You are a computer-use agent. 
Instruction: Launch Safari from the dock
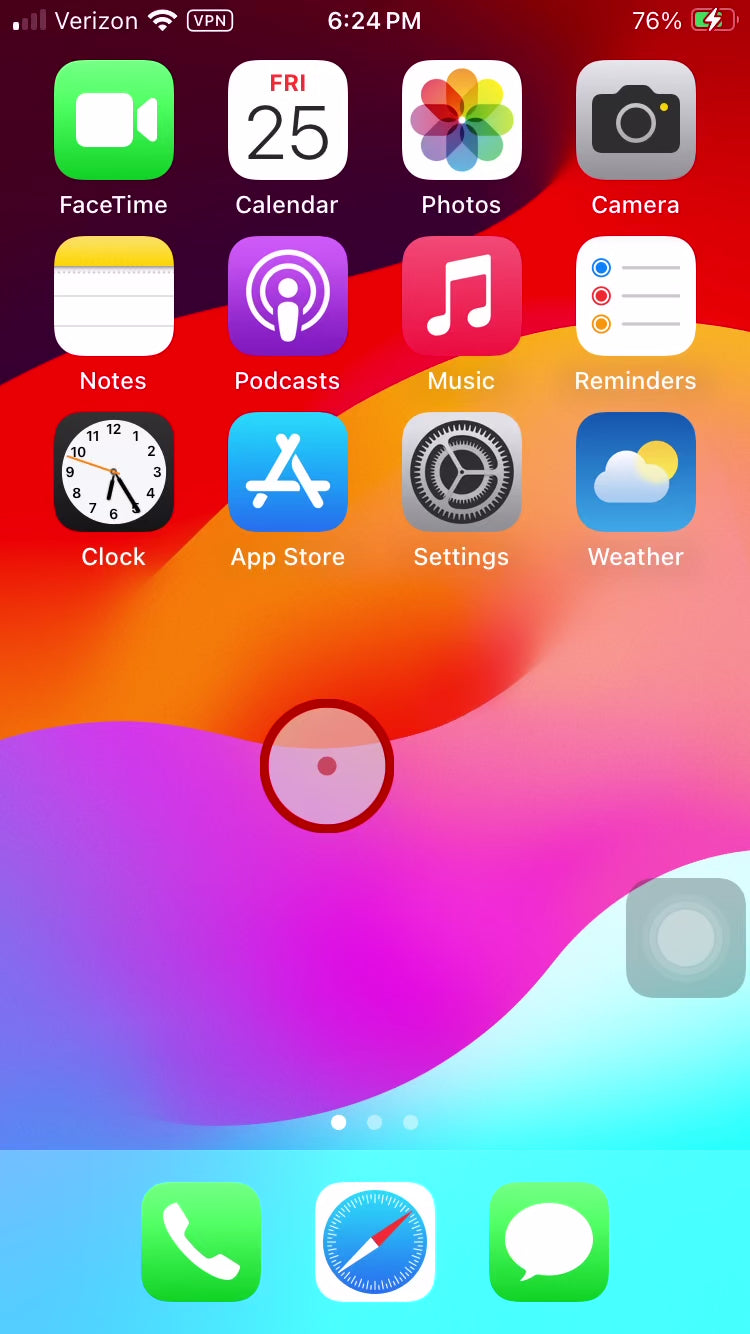coord(375,1242)
